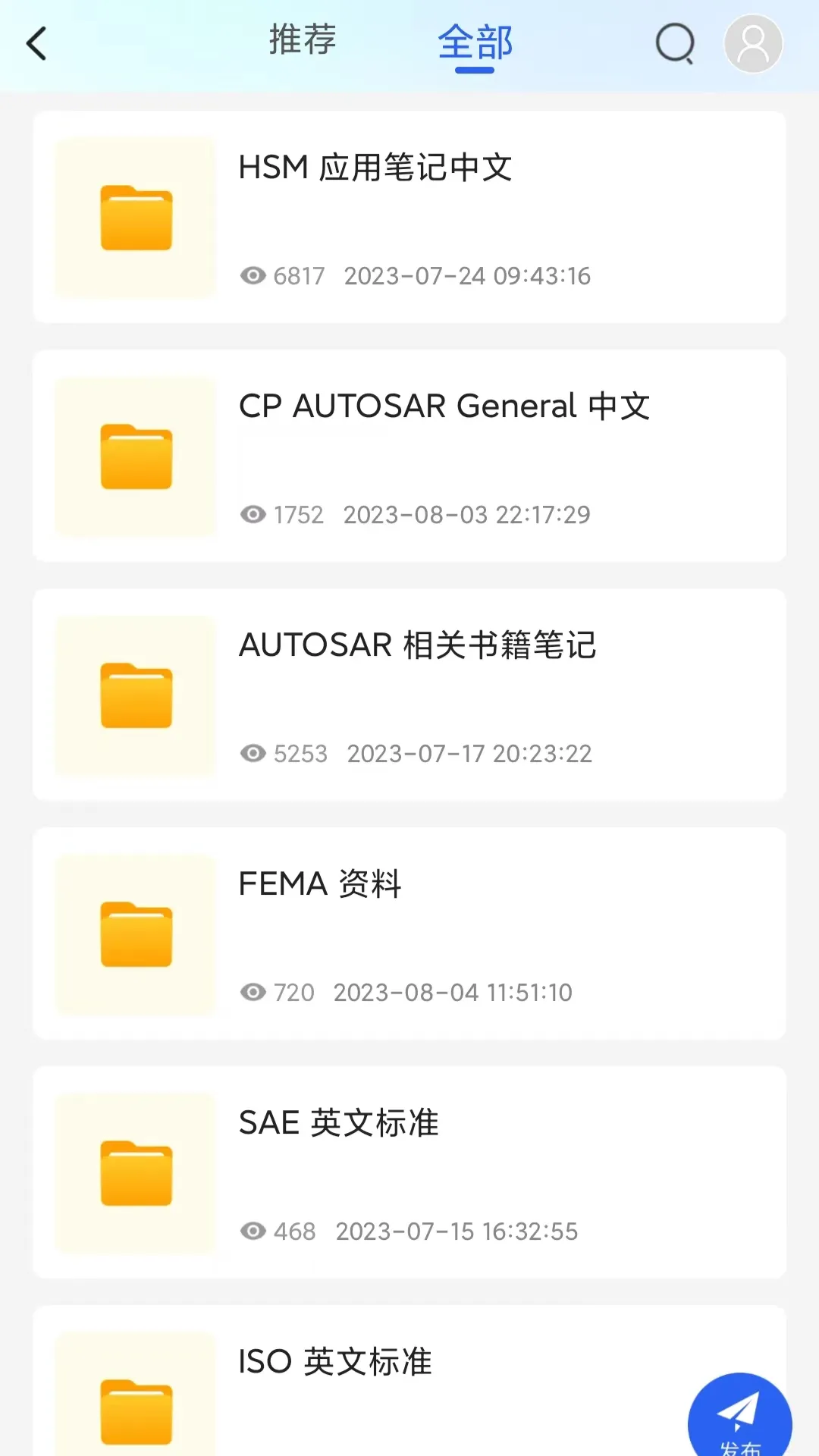The height and width of the screenshot is (1456, 819).
Task: Open the search icon in top bar
Action: (x=674, y=43)
